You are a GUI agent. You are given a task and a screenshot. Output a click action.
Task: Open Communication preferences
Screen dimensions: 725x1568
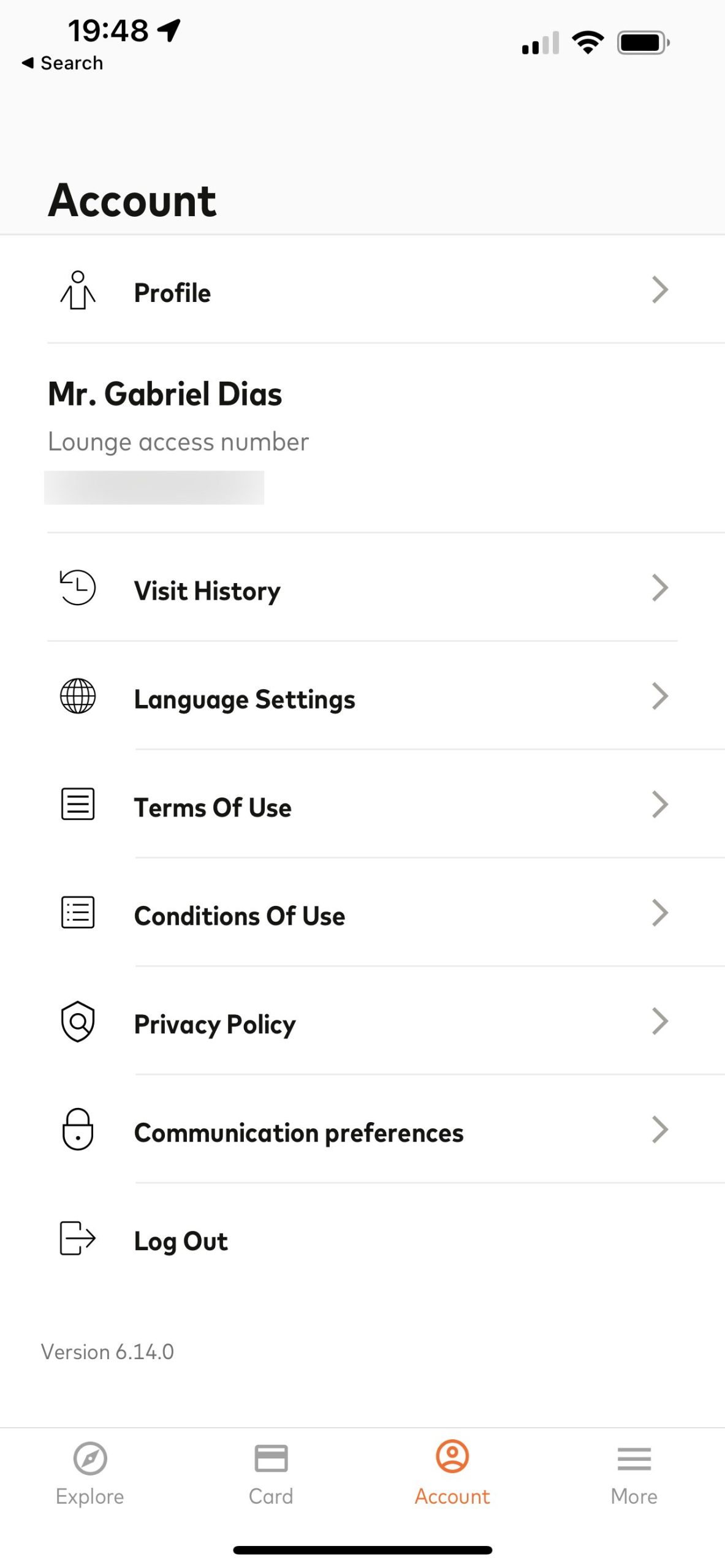click(x=362, y=1131)
